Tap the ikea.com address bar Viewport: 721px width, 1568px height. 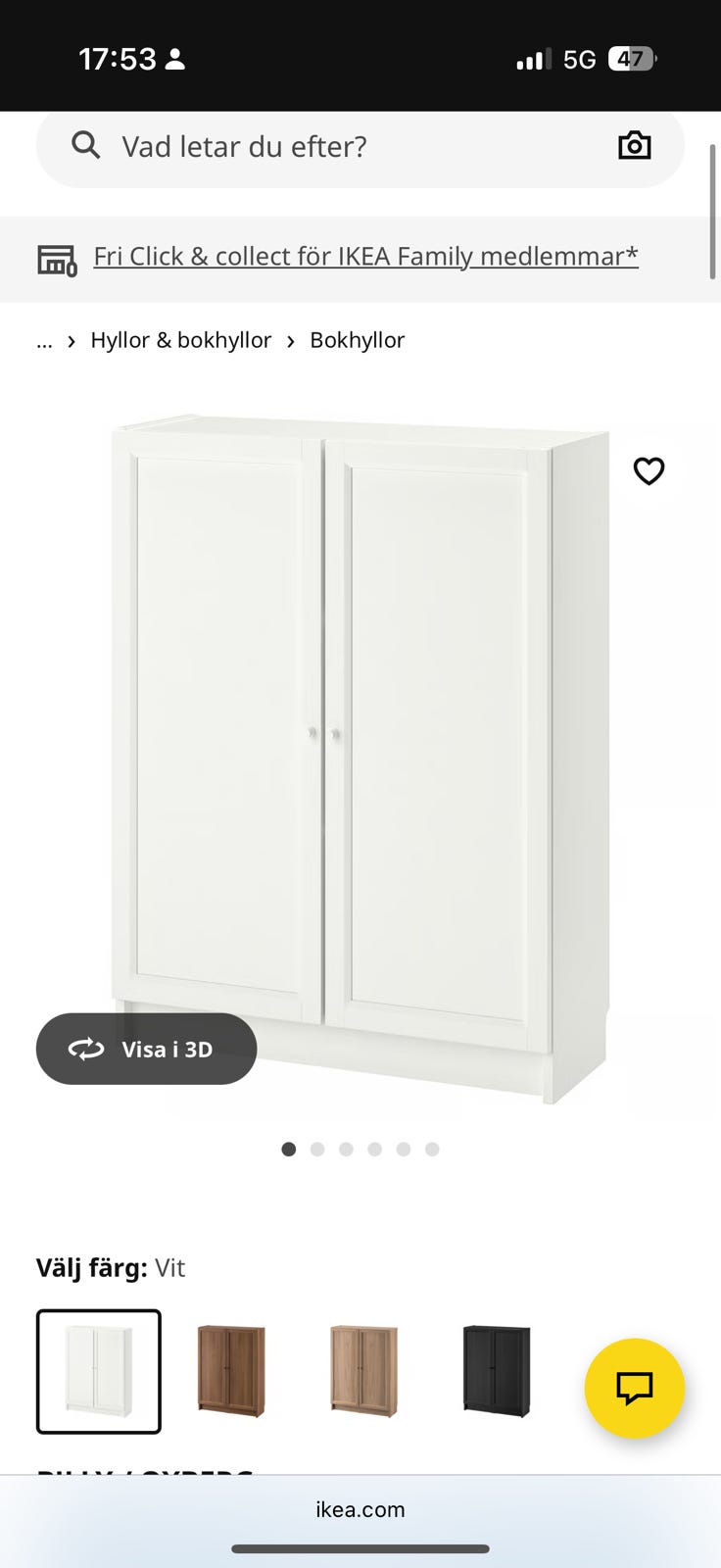coord(360,1510)
